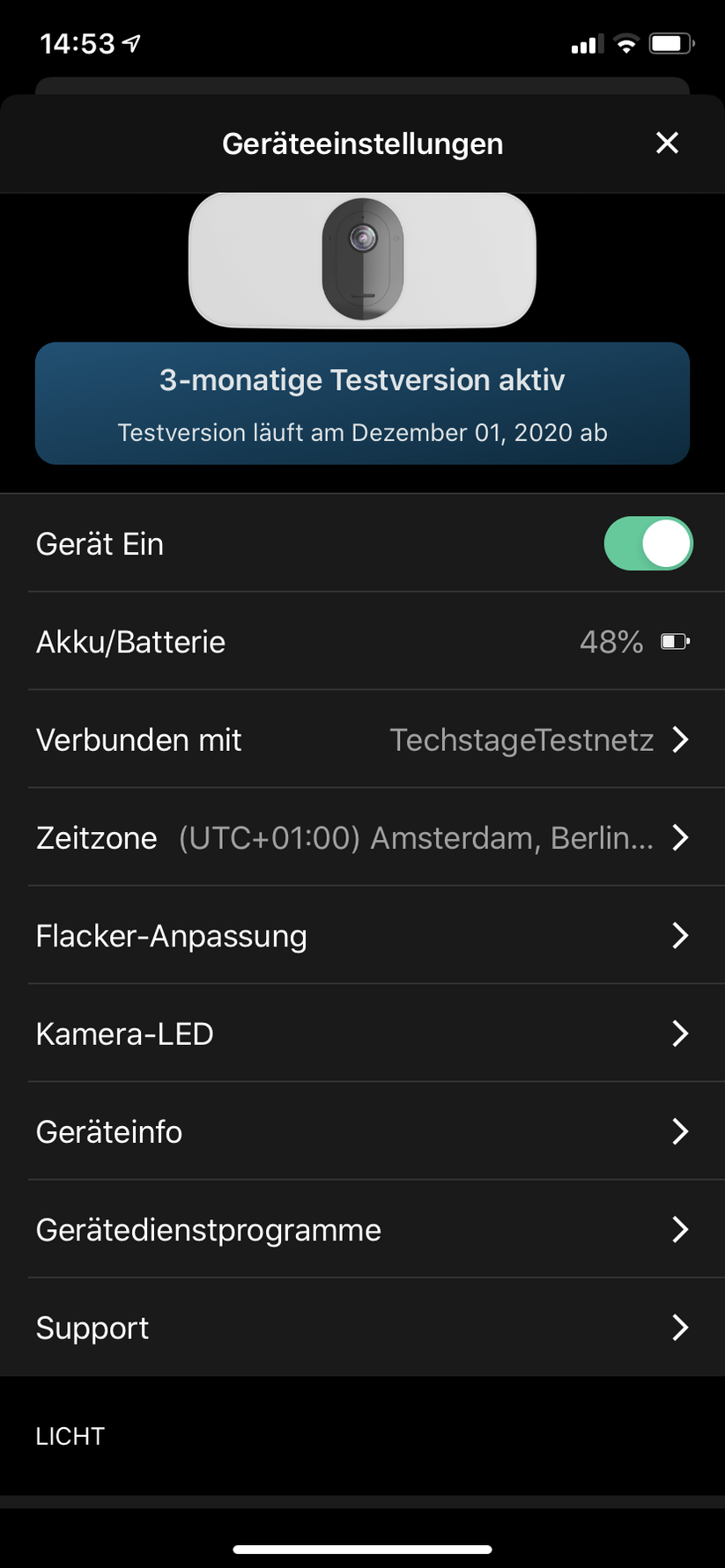725x1568 pixels.
Task: Close the Geräteeinstellungen sheet
Action: pos(667,143)
